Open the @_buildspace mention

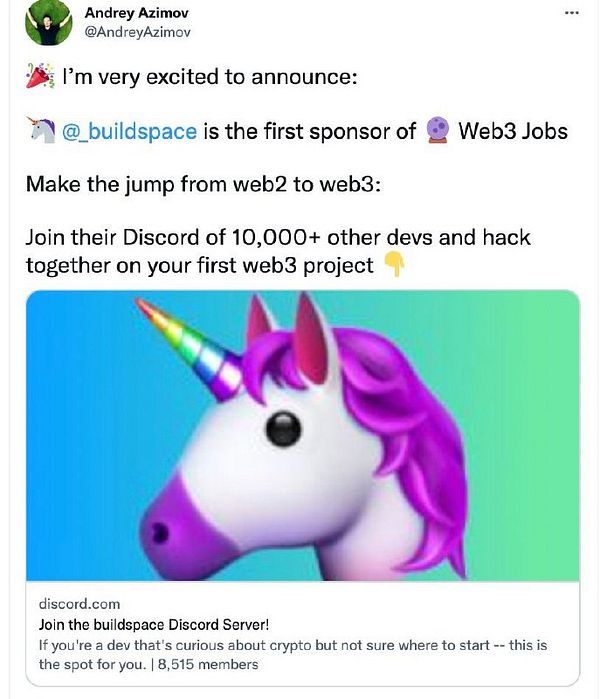click(130, 131)
